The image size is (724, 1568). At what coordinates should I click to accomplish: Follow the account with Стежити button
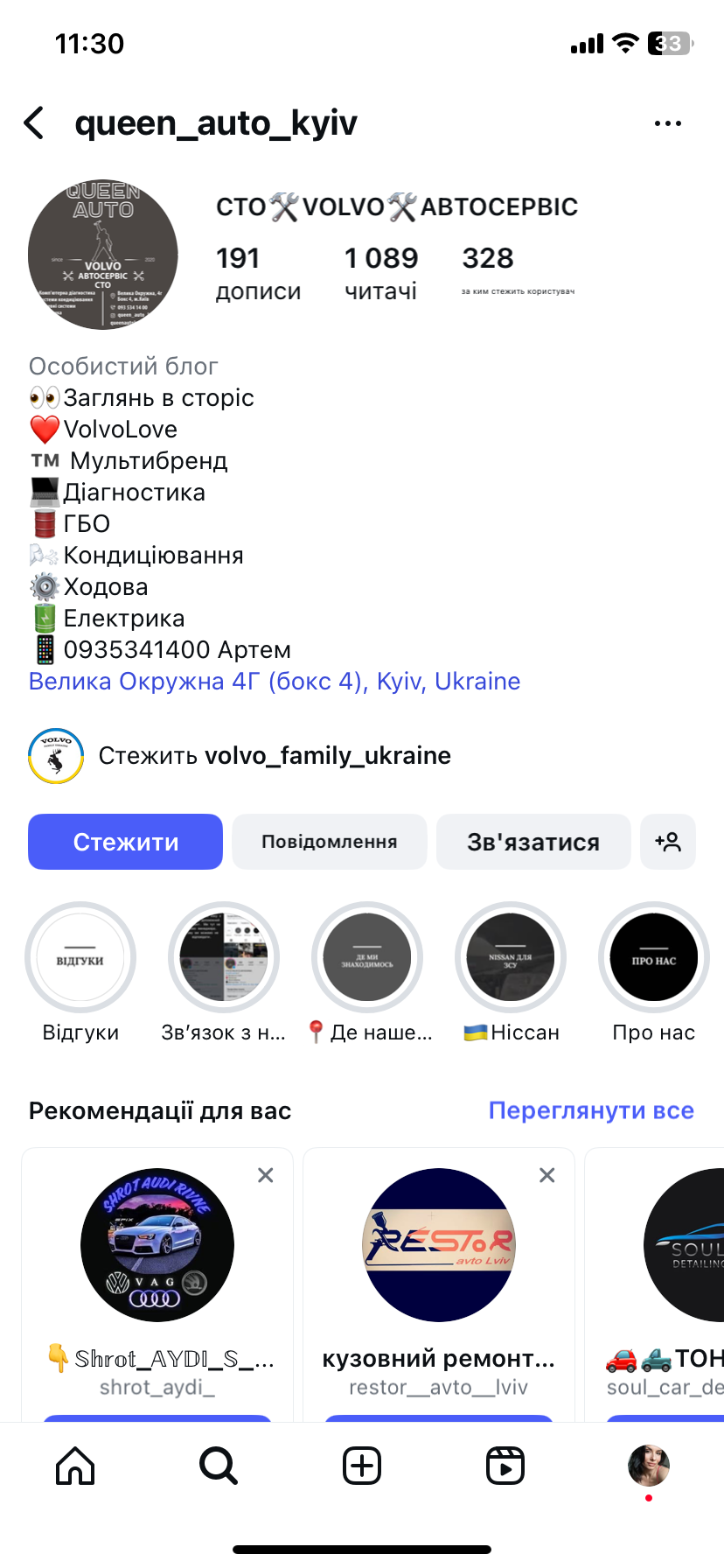tap(125, 842)
